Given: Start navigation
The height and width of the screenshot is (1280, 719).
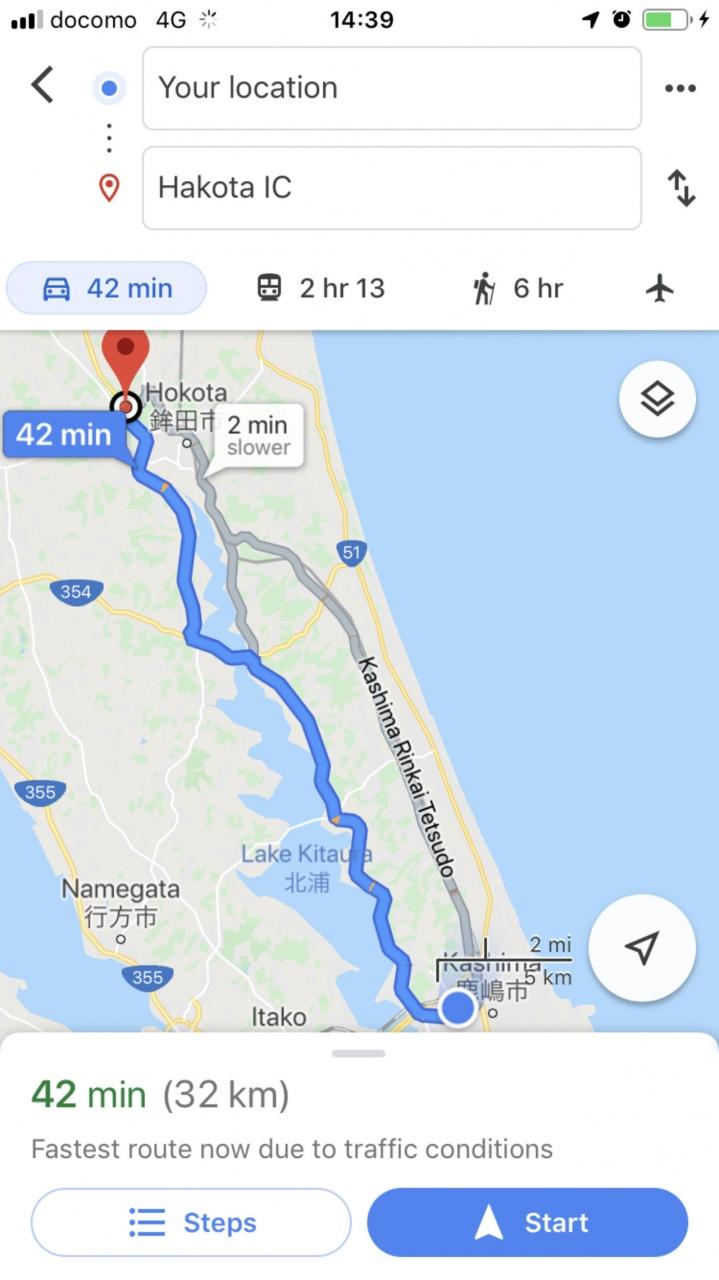Looking at the screenshot, I should click(527, 1222).
